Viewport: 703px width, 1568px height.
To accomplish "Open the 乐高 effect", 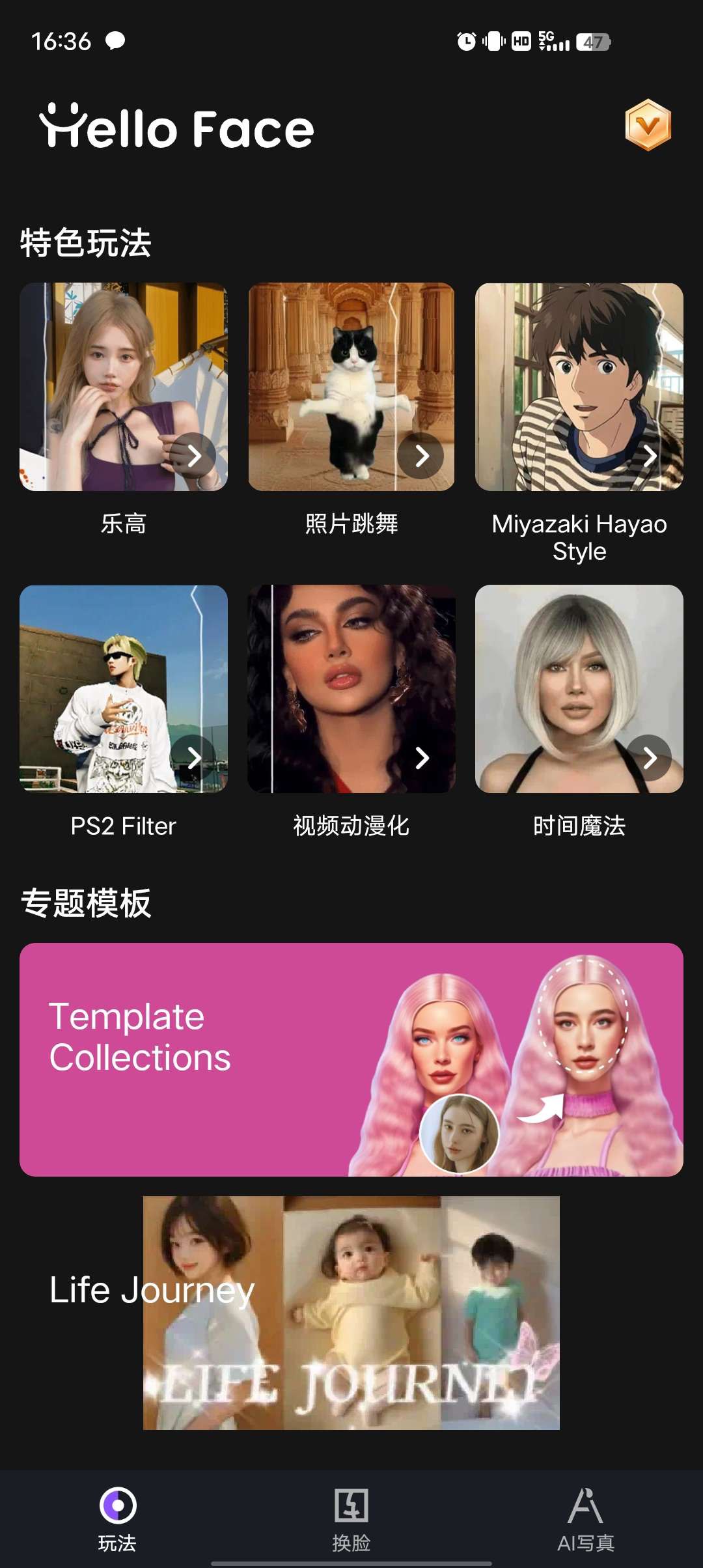I will pyautogui.click(x=124, y=387).
